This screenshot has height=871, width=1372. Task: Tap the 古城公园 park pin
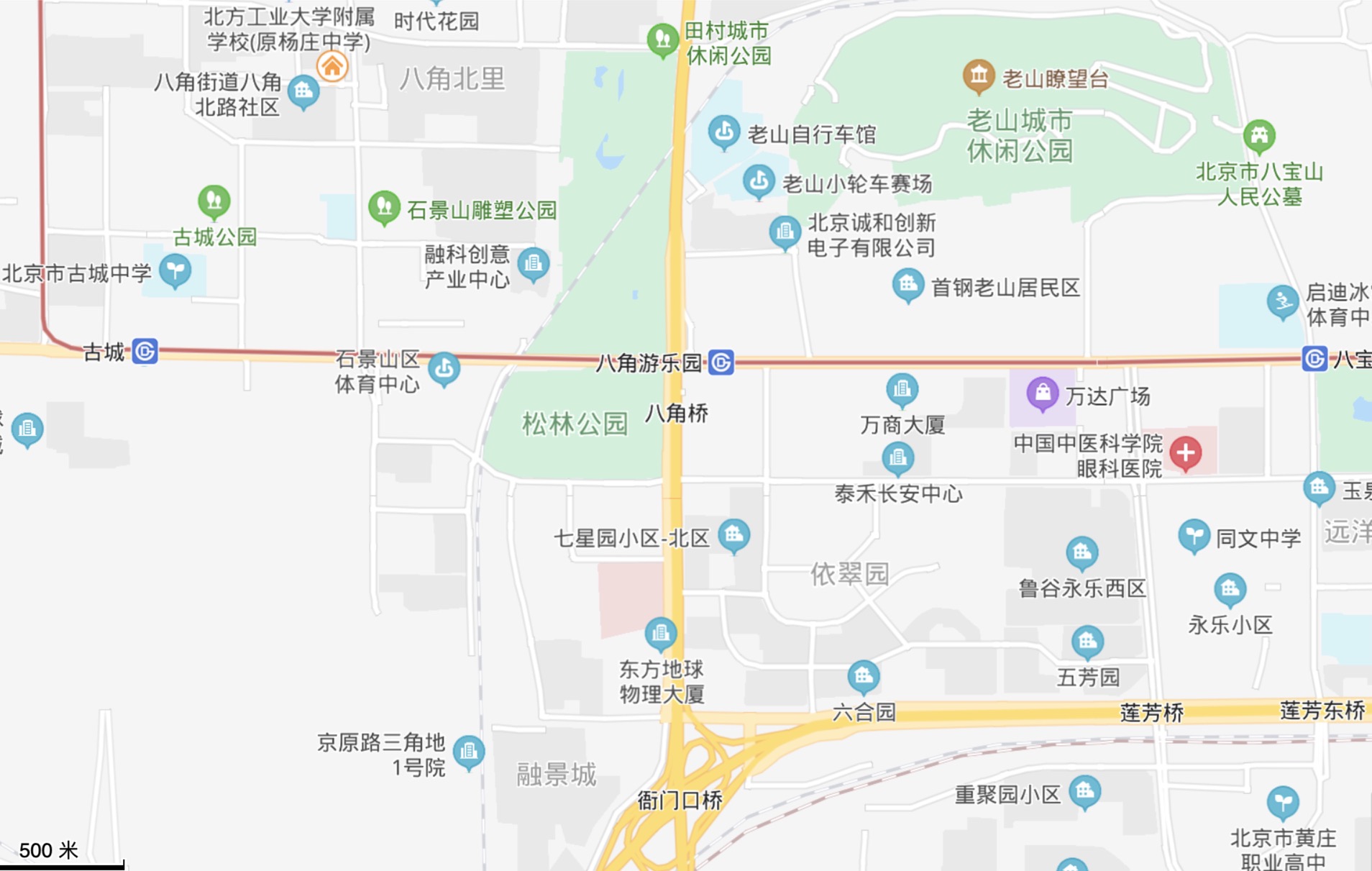tap(214, 201)
